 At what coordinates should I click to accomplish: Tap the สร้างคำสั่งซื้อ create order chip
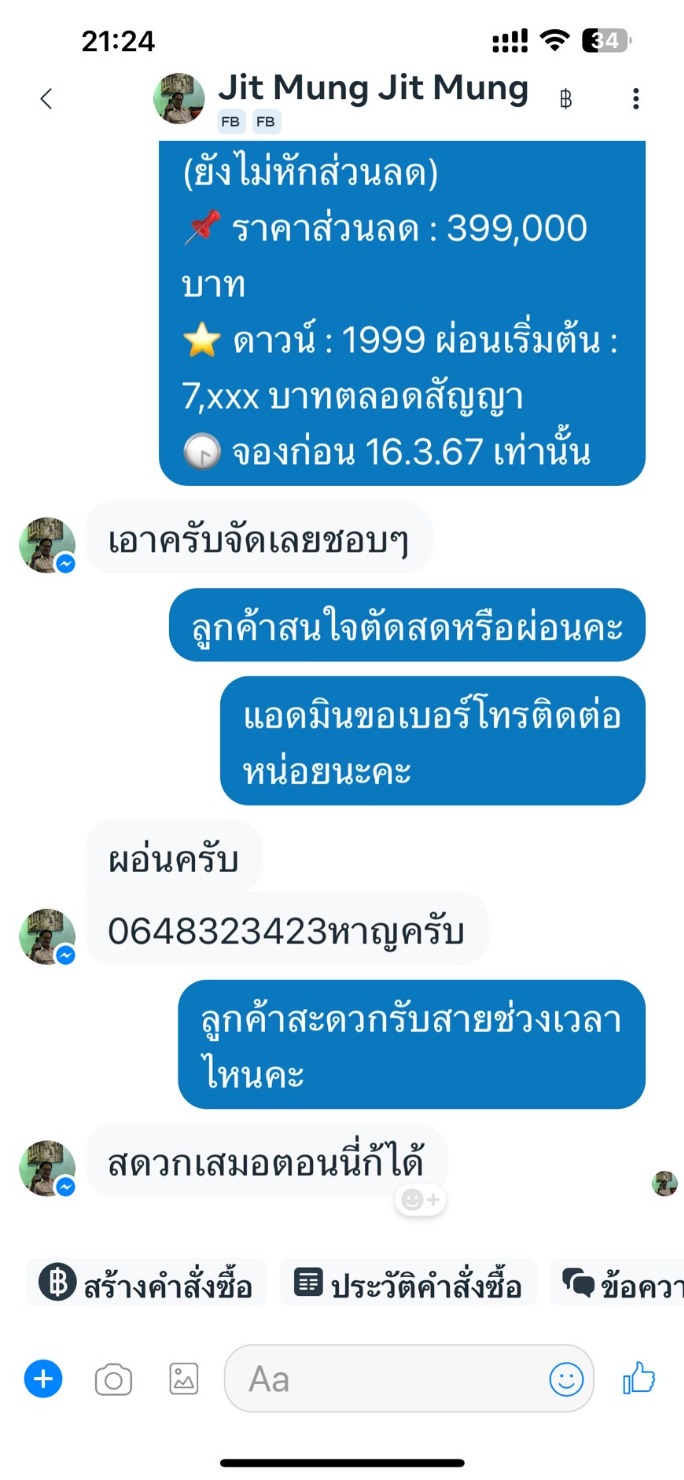pyautogui.click(x=146, y=1281)
